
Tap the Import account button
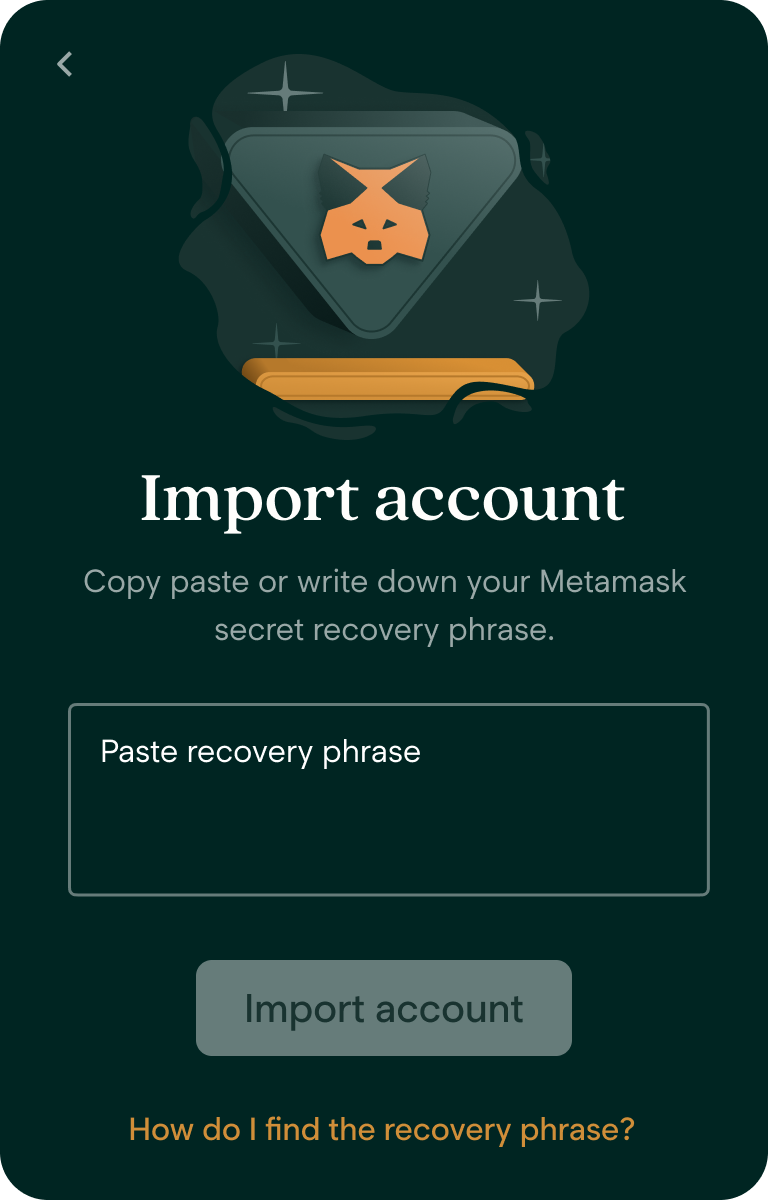(x=384, y=1008)
